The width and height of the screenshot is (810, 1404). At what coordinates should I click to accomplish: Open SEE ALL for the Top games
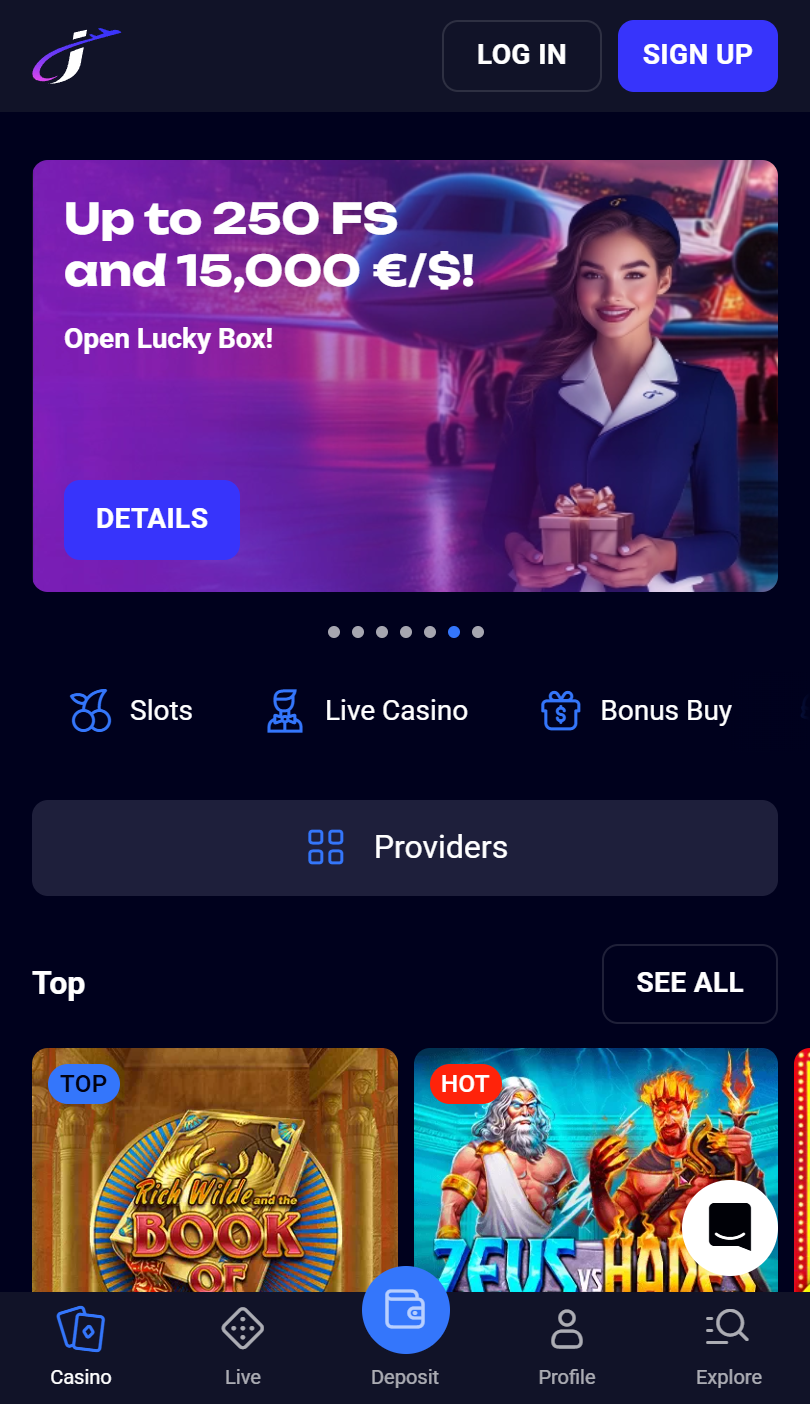coord(689,984)
